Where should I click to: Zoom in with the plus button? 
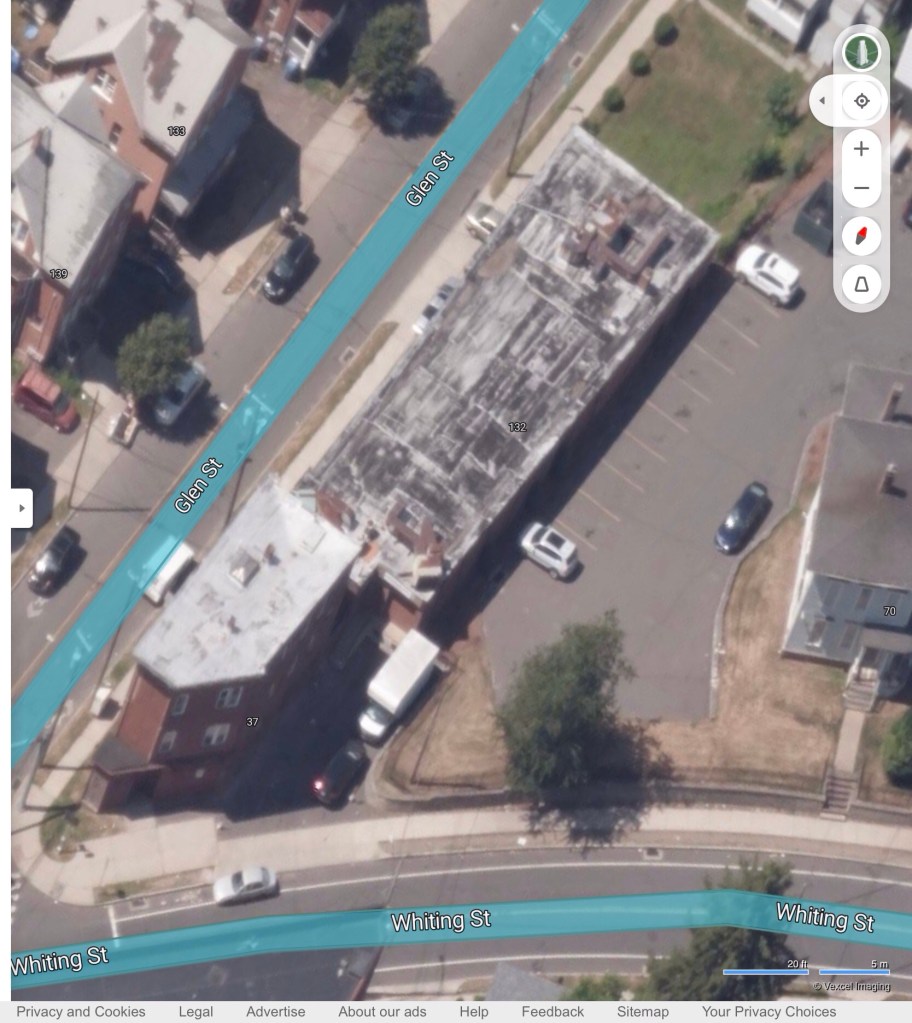tap(861, 149)
